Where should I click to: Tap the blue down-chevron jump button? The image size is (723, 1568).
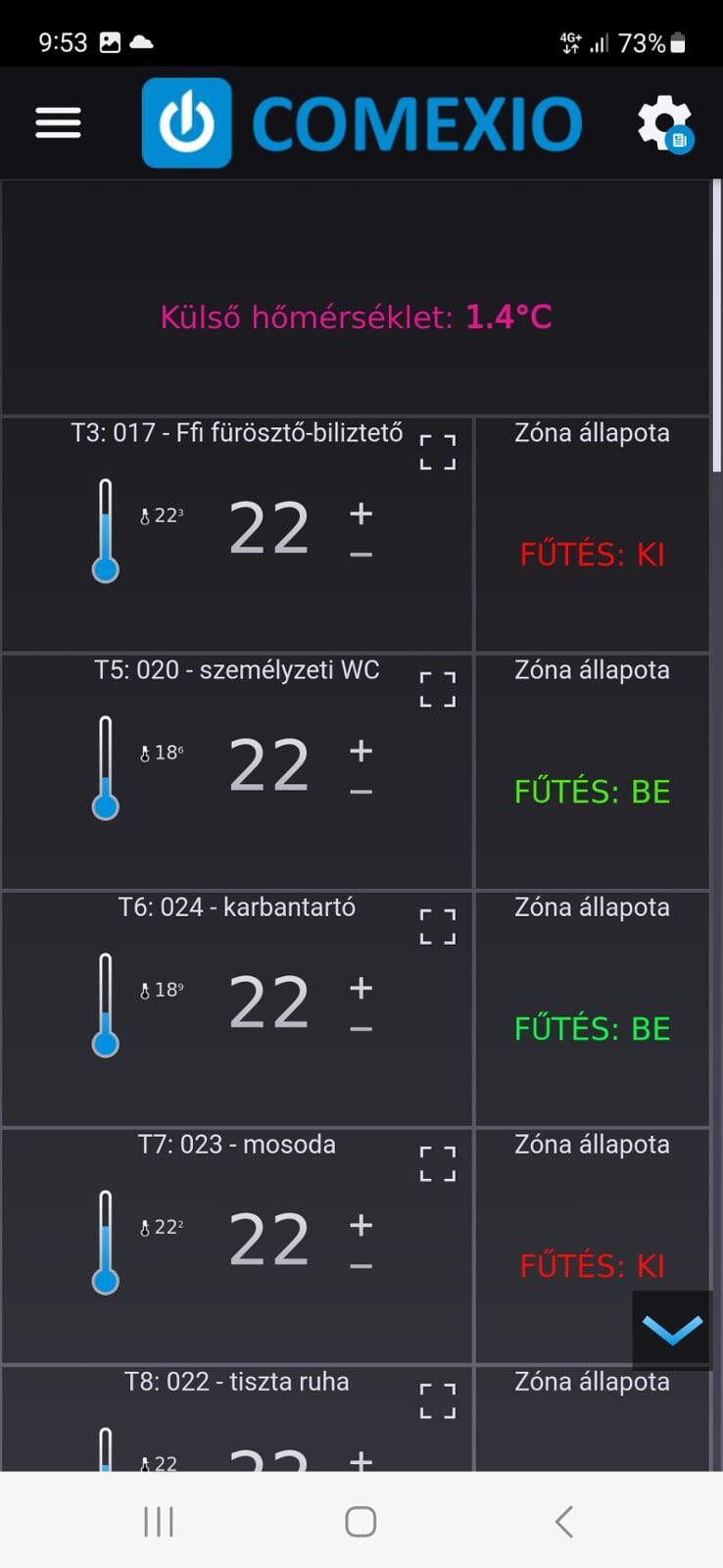(x=672, y=1330)
